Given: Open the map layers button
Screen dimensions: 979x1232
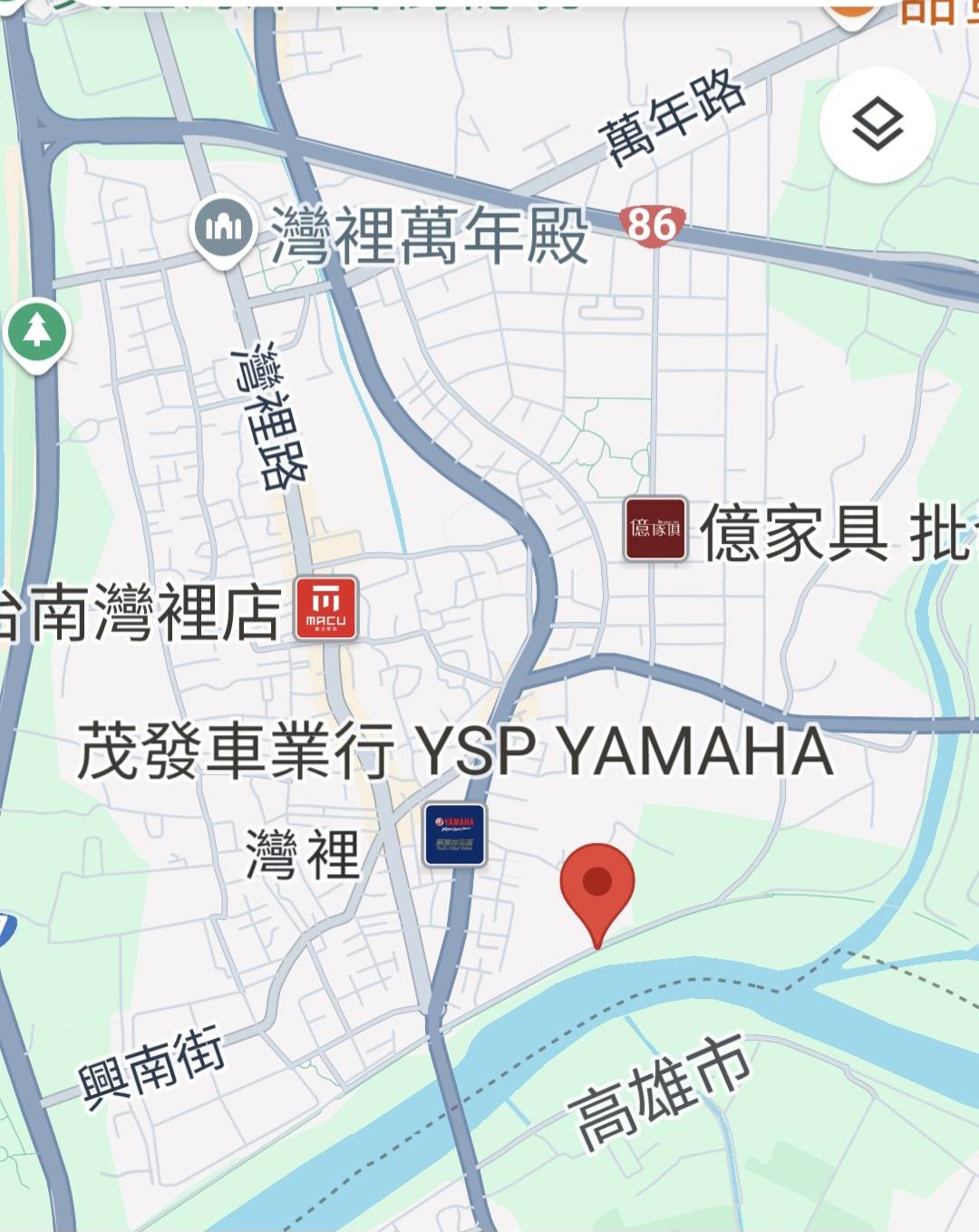Looking at the screenshot, I should coord(877,125).
